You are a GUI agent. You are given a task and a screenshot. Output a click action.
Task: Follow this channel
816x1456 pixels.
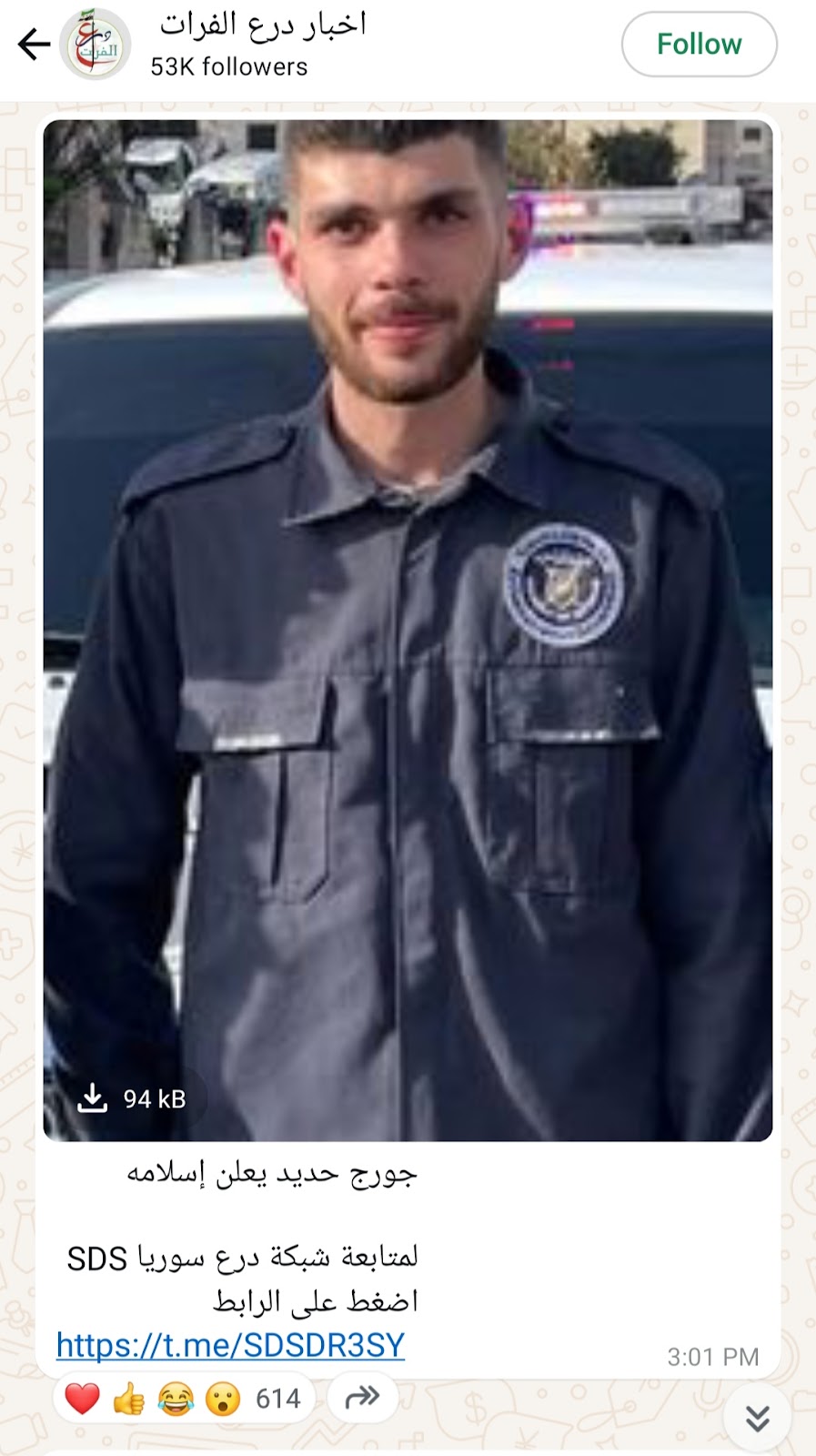[x=699, y=44]
